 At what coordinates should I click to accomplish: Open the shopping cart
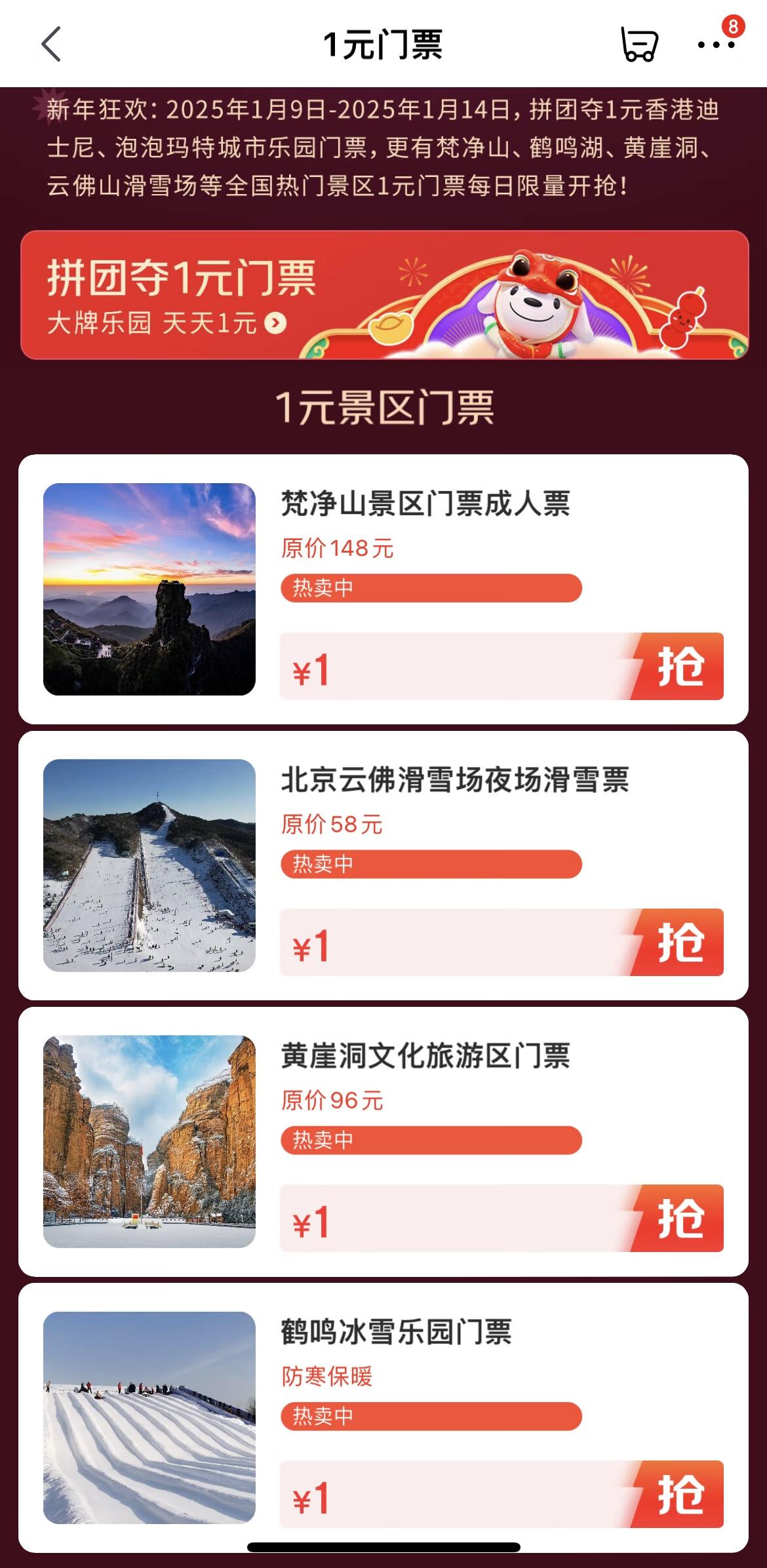[x=639, y=45]
